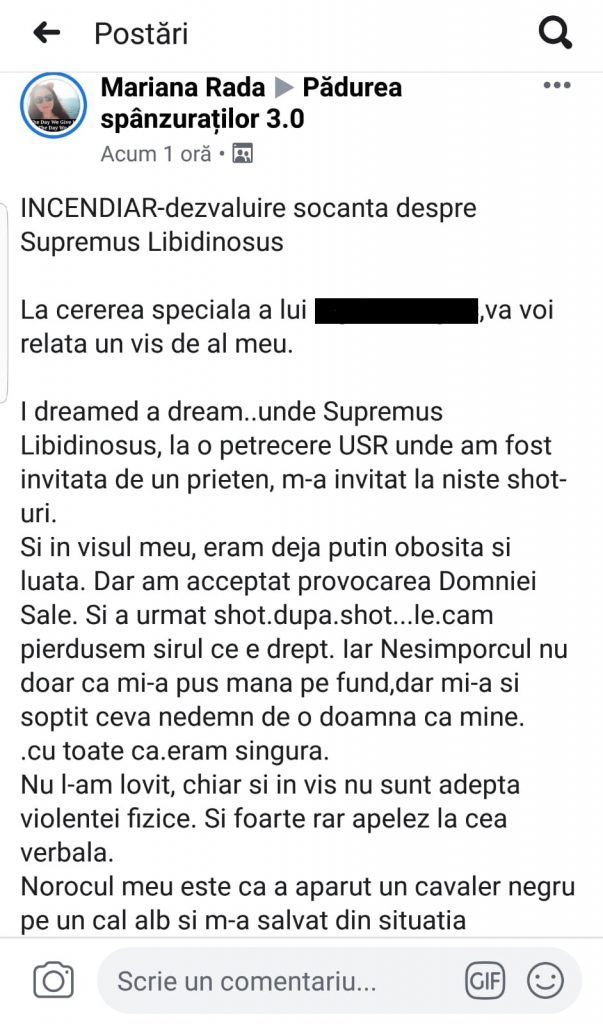Open the emoji smiley picker
This screenshot has width=603, height=1024.
545,981
